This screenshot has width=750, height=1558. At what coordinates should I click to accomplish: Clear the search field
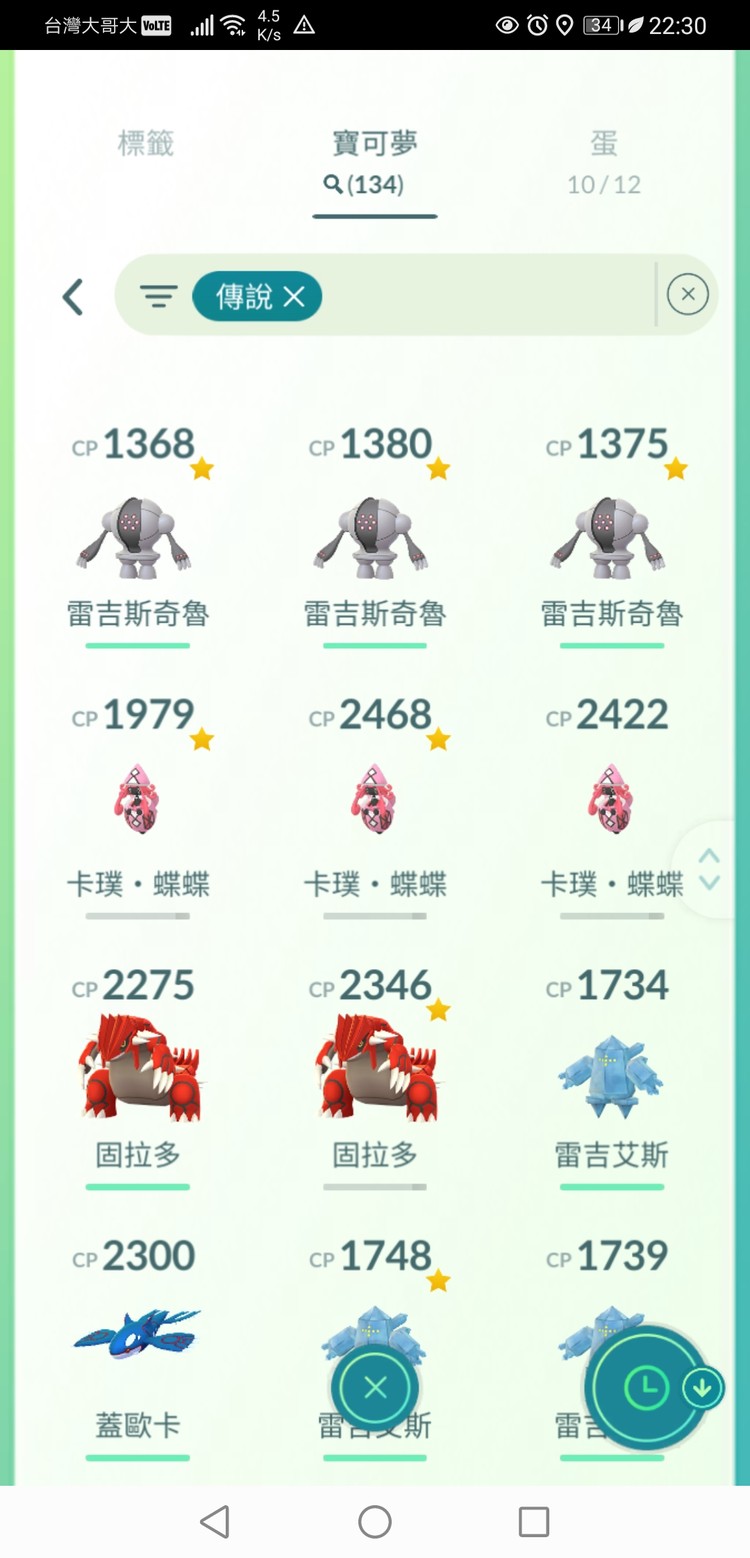(687, 294)
